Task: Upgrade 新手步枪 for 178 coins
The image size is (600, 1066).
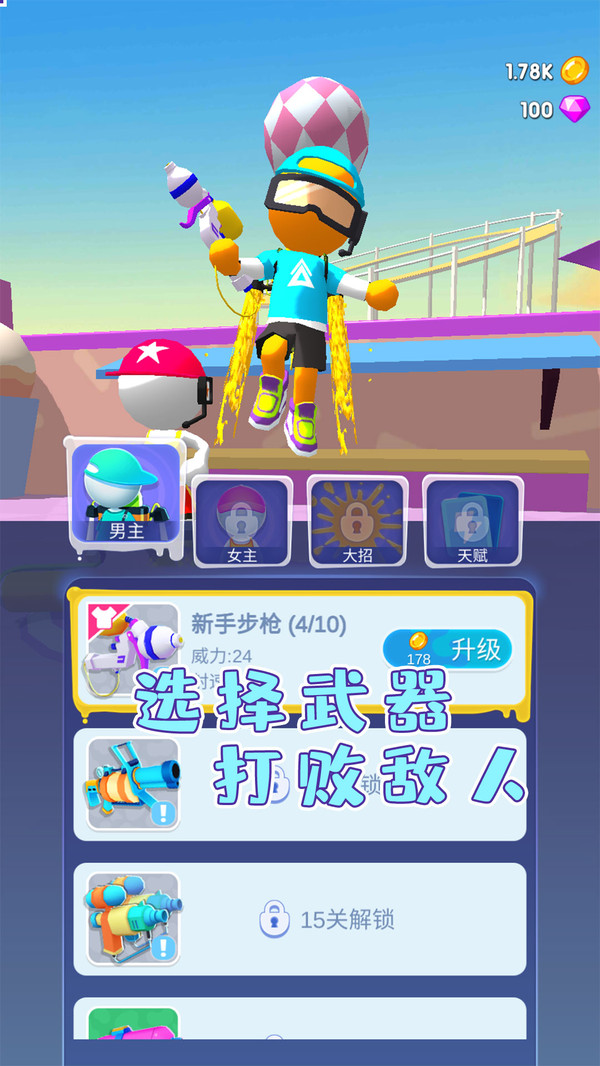Action: point(447,650)
